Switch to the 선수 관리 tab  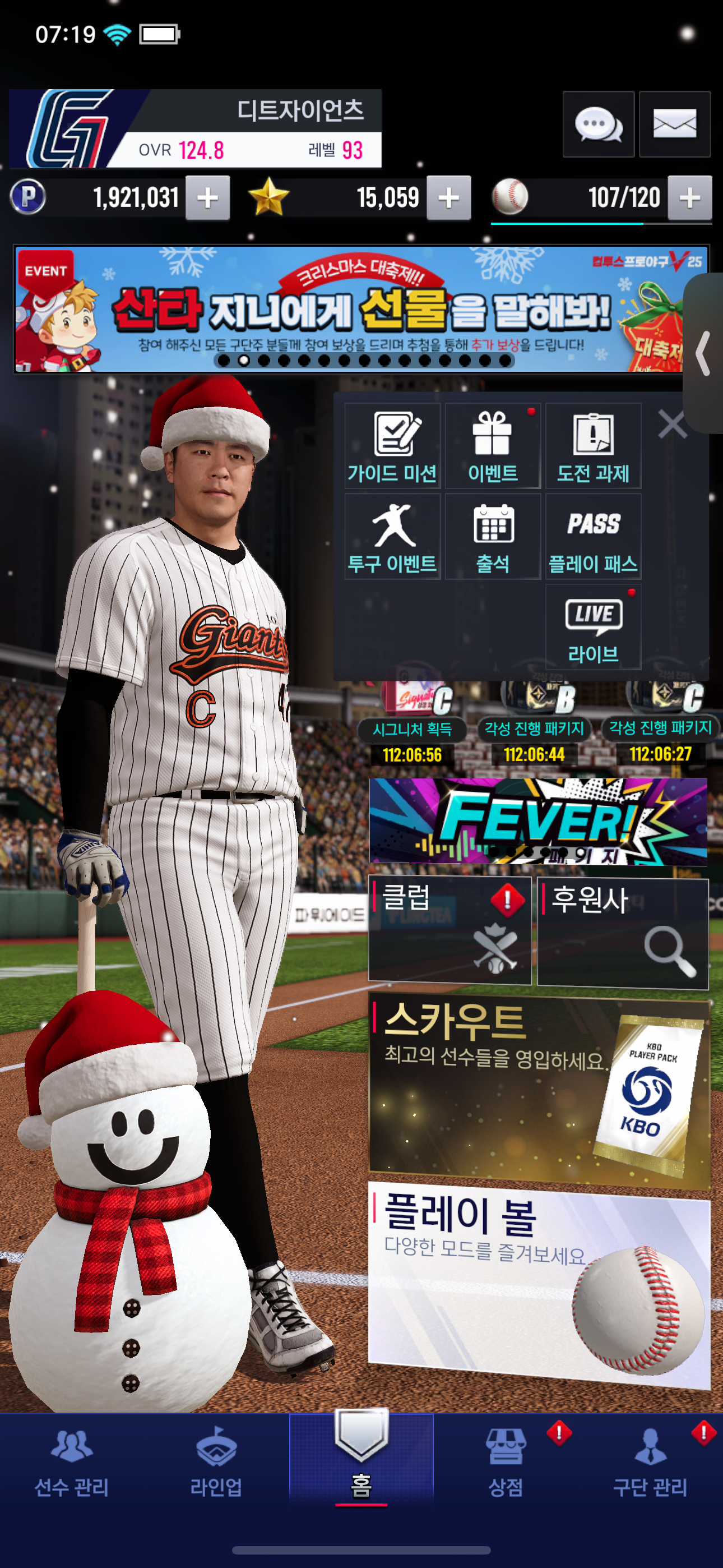click(x=72, y=1463)
